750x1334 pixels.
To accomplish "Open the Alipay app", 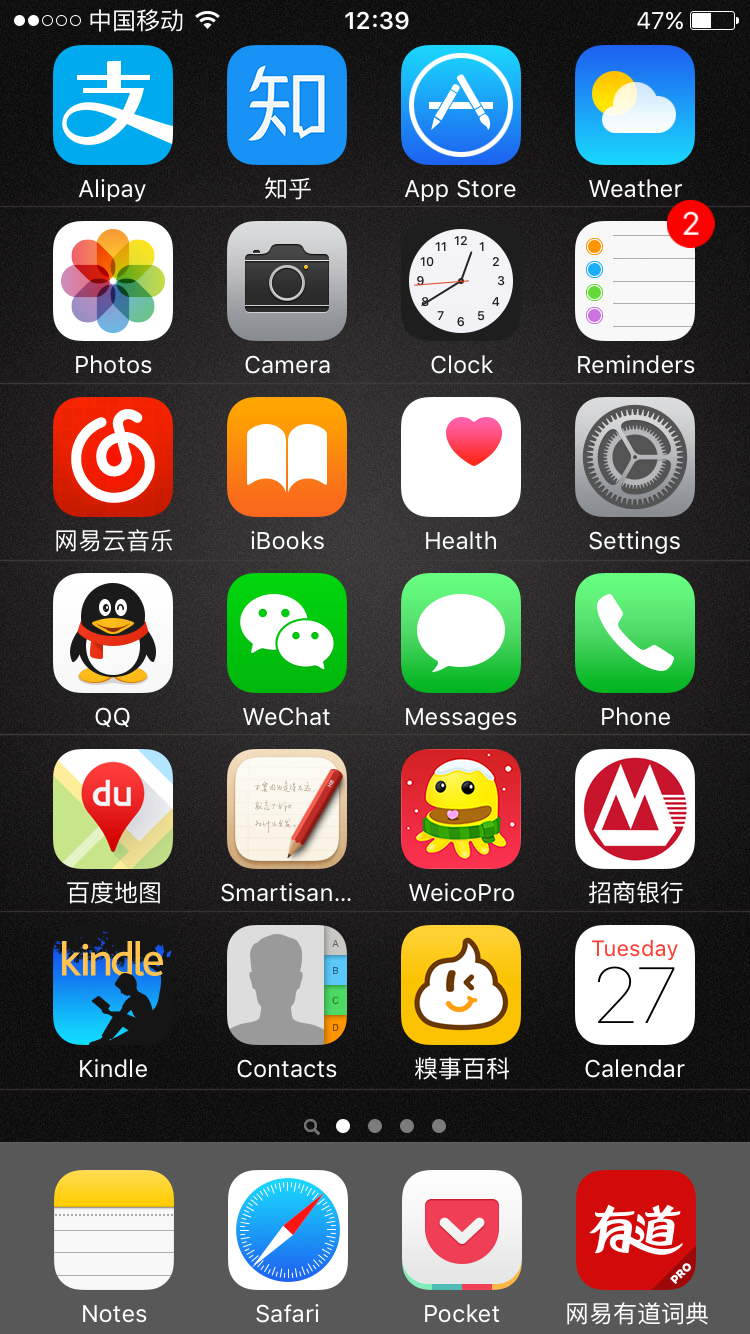I will click(113, 105).
